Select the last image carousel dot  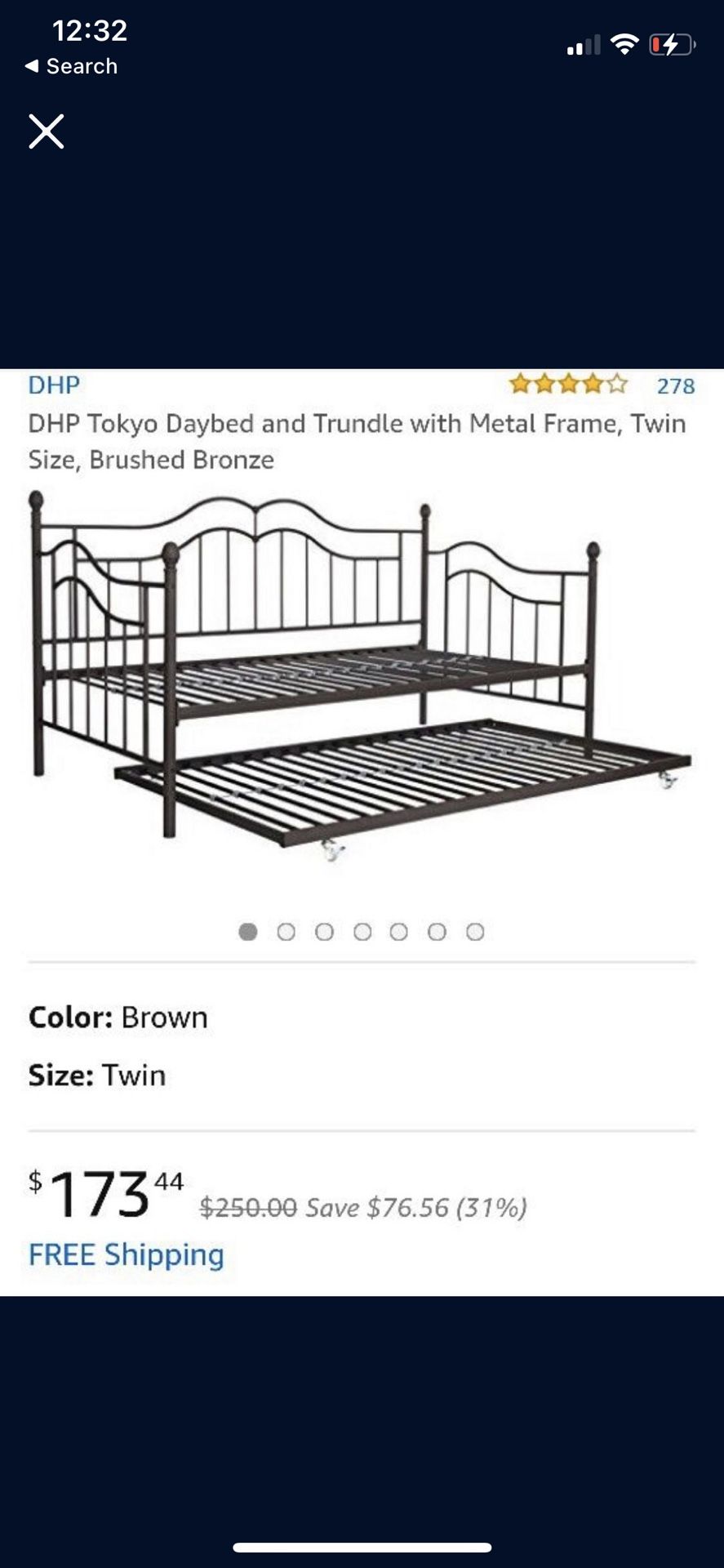point(477,931)
